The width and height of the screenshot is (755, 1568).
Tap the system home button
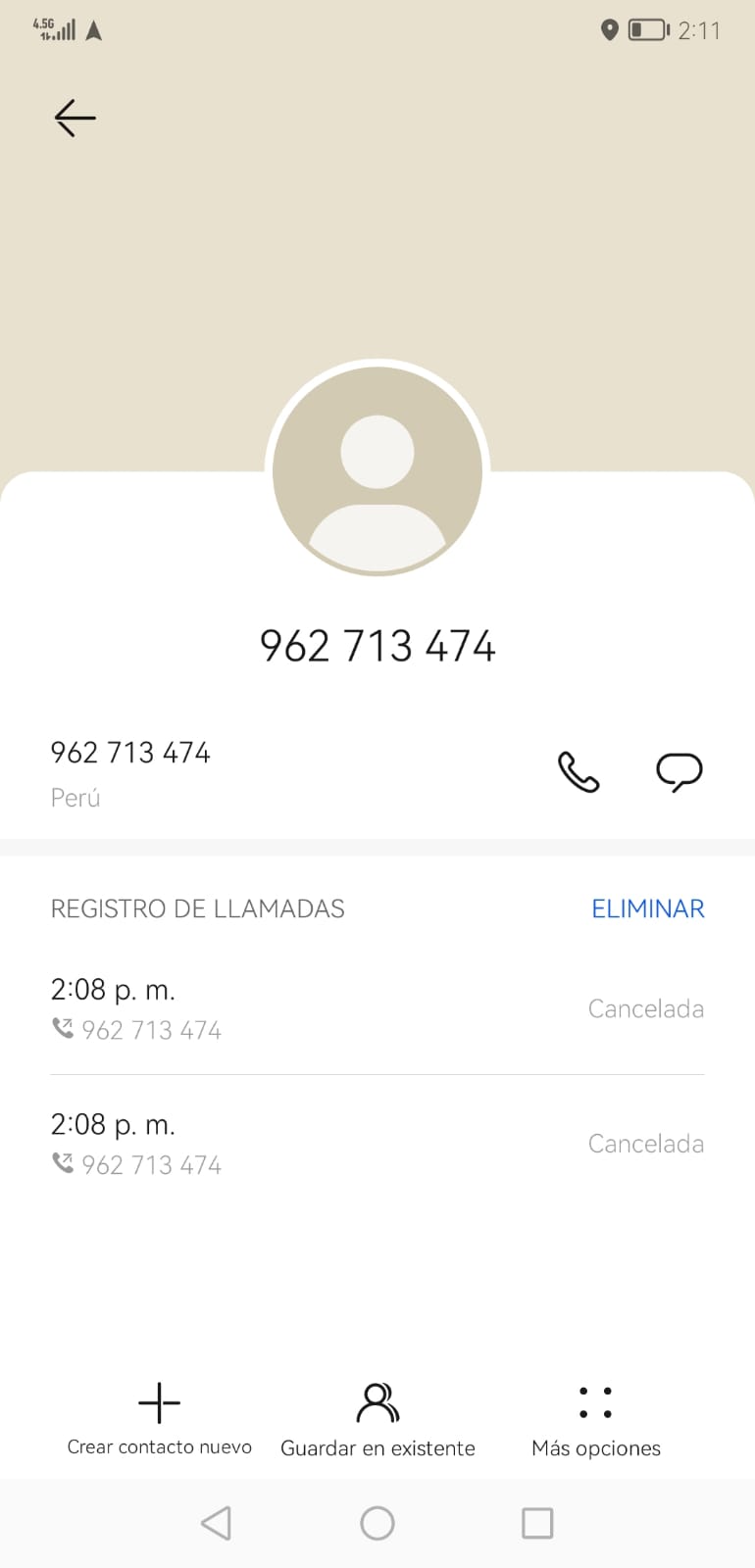coord(377,1523)
